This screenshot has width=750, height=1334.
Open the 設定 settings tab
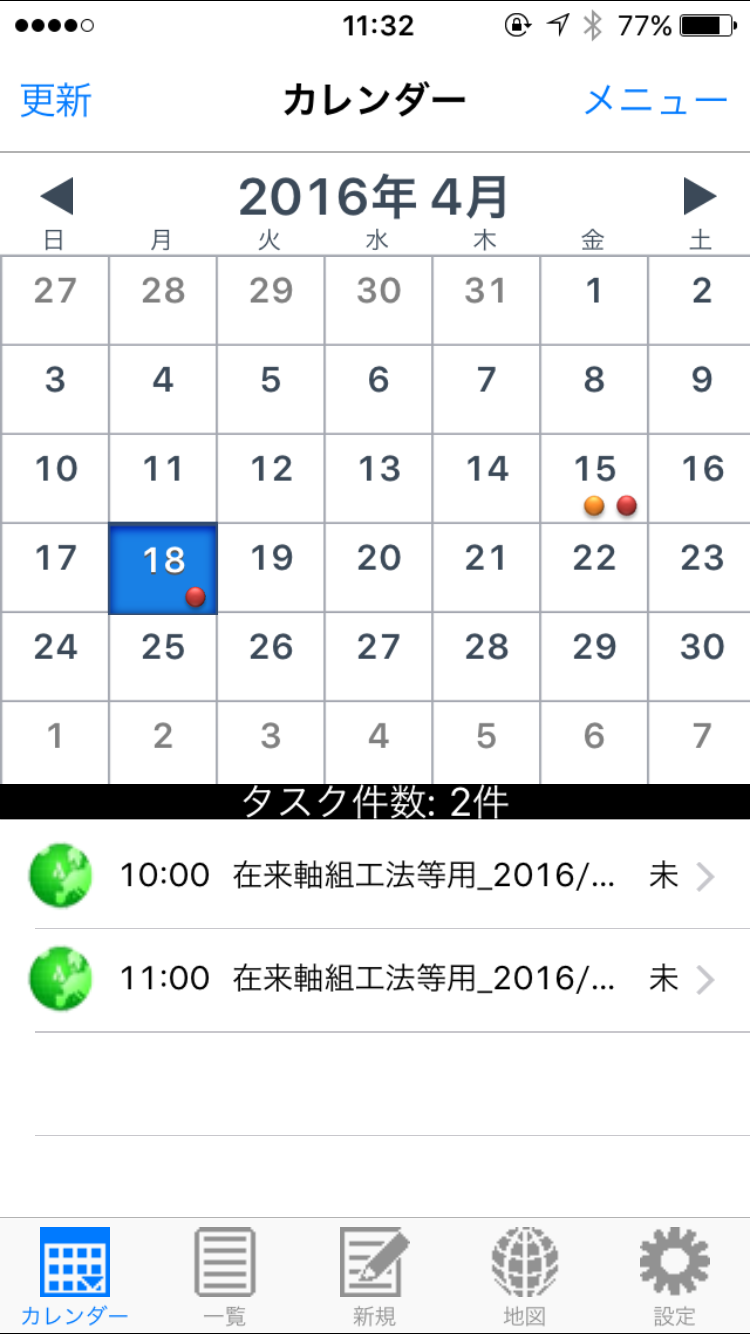tap(675, 1276)
